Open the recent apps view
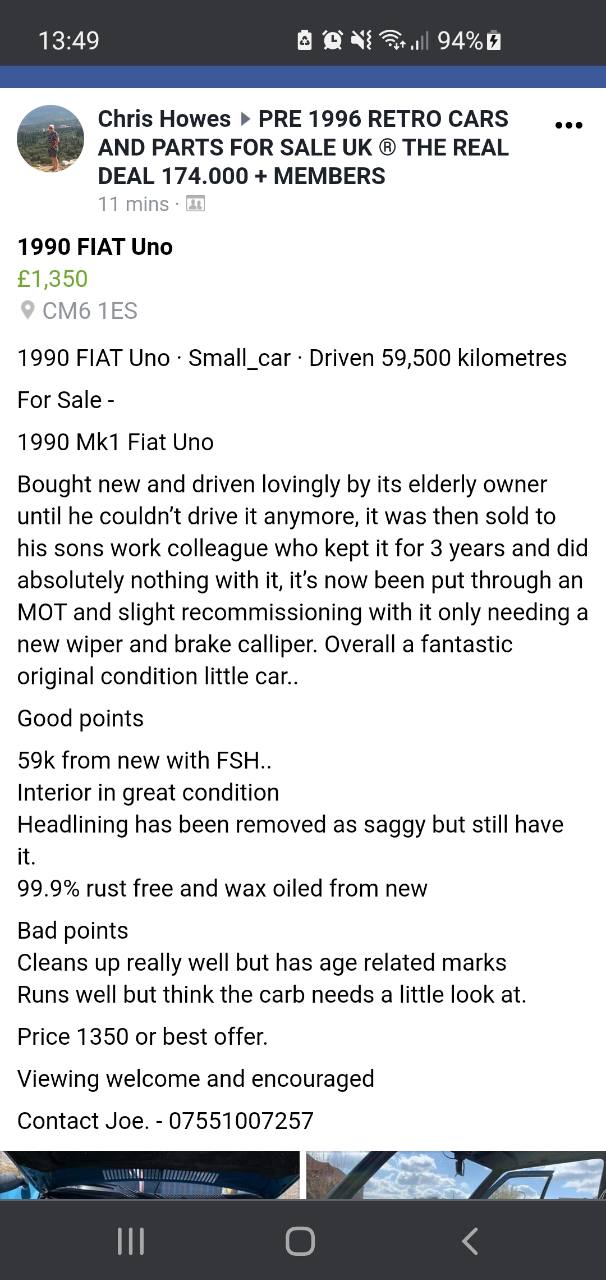This screenshot has height=1280, width=606. tap(131, 1241)
